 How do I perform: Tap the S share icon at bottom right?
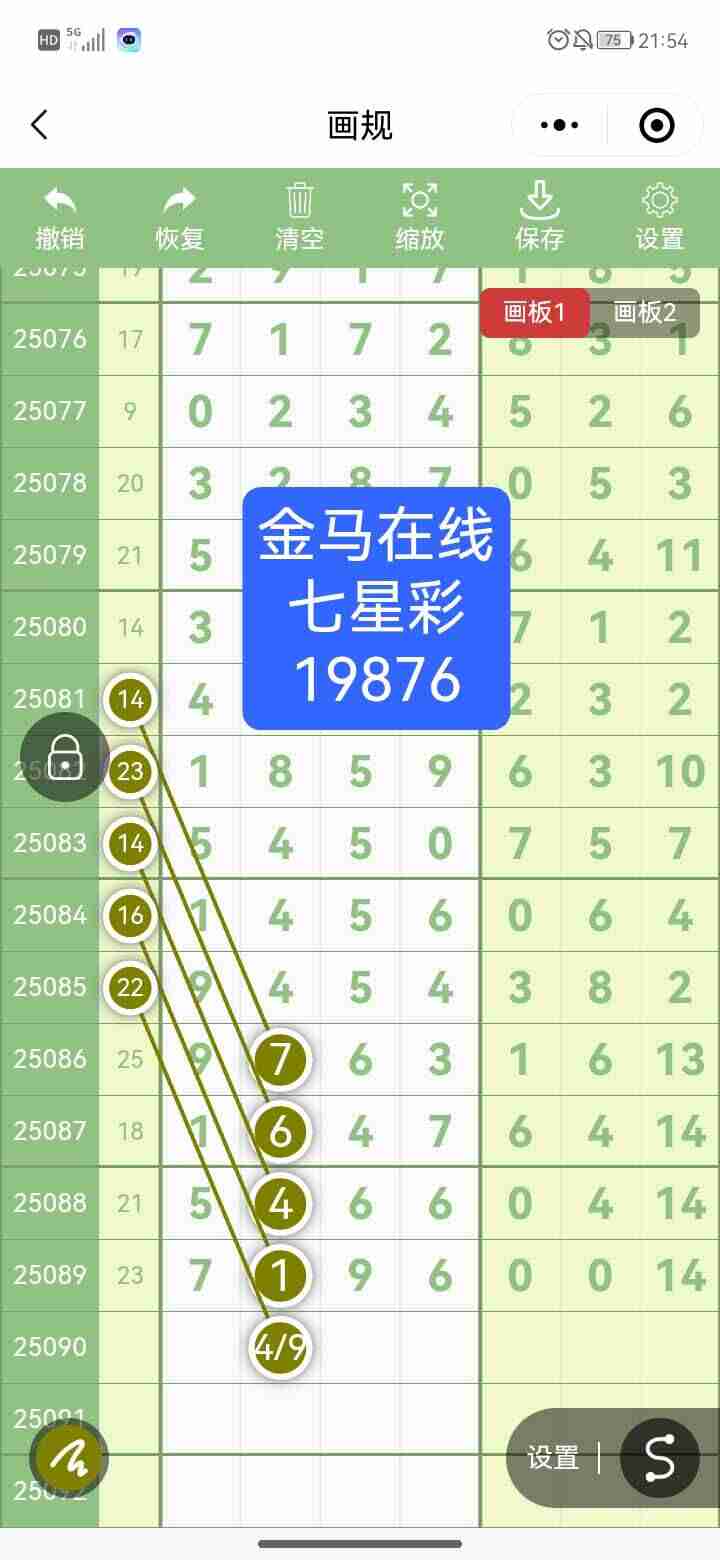(659, 1458)
